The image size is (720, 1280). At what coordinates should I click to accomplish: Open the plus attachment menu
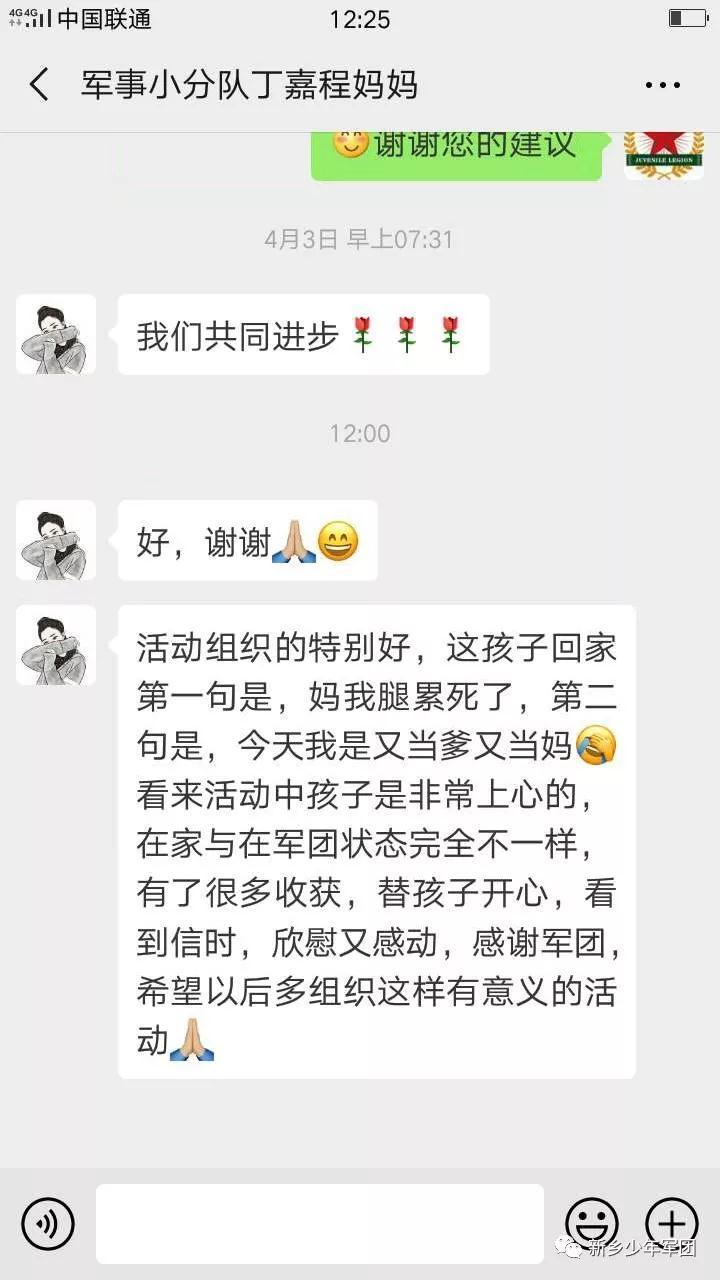point(672,1223)
